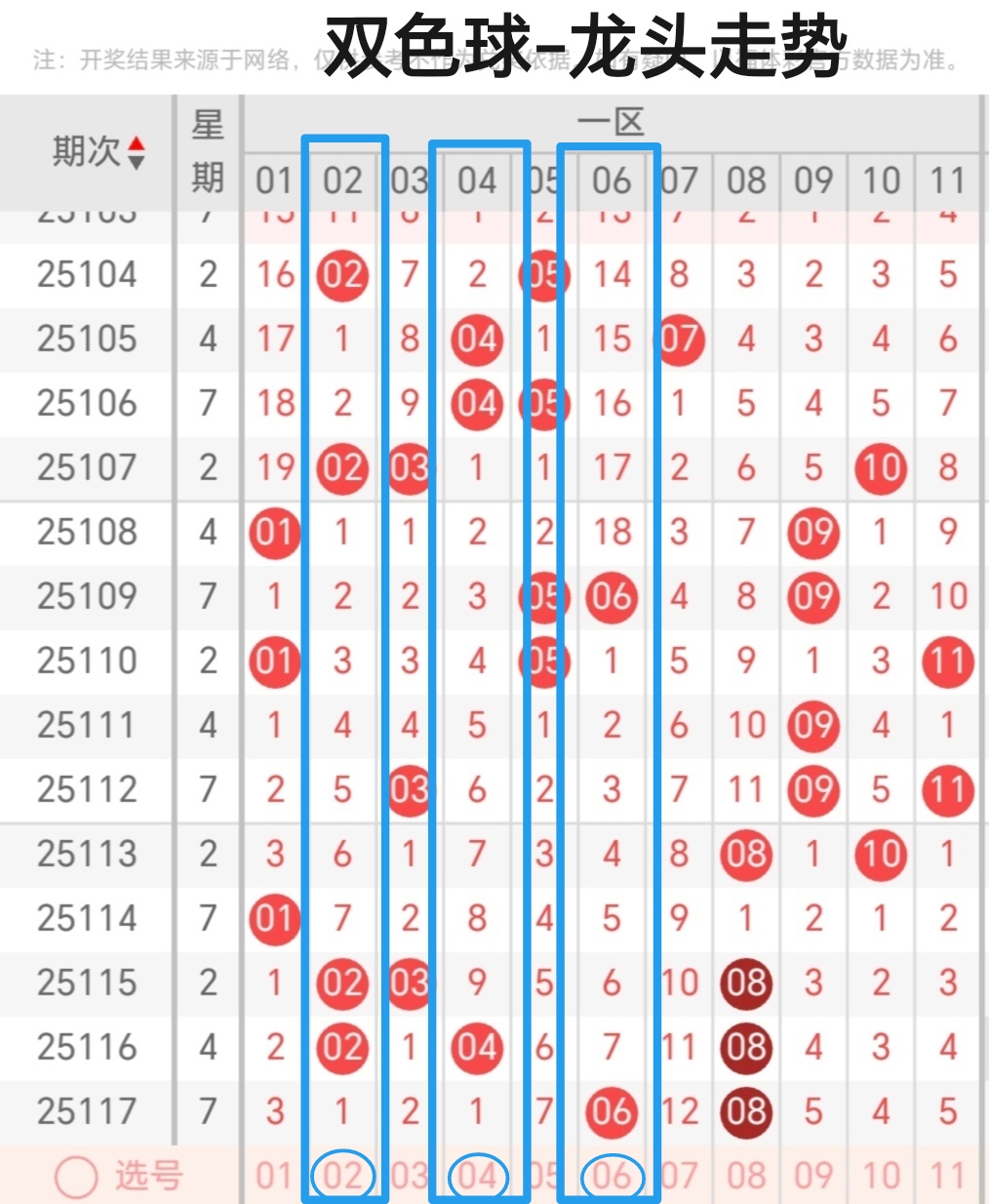This screenshot has width=989, height=1204.
Task: Click the red ball 10 in row 25107
Action: 881,468
